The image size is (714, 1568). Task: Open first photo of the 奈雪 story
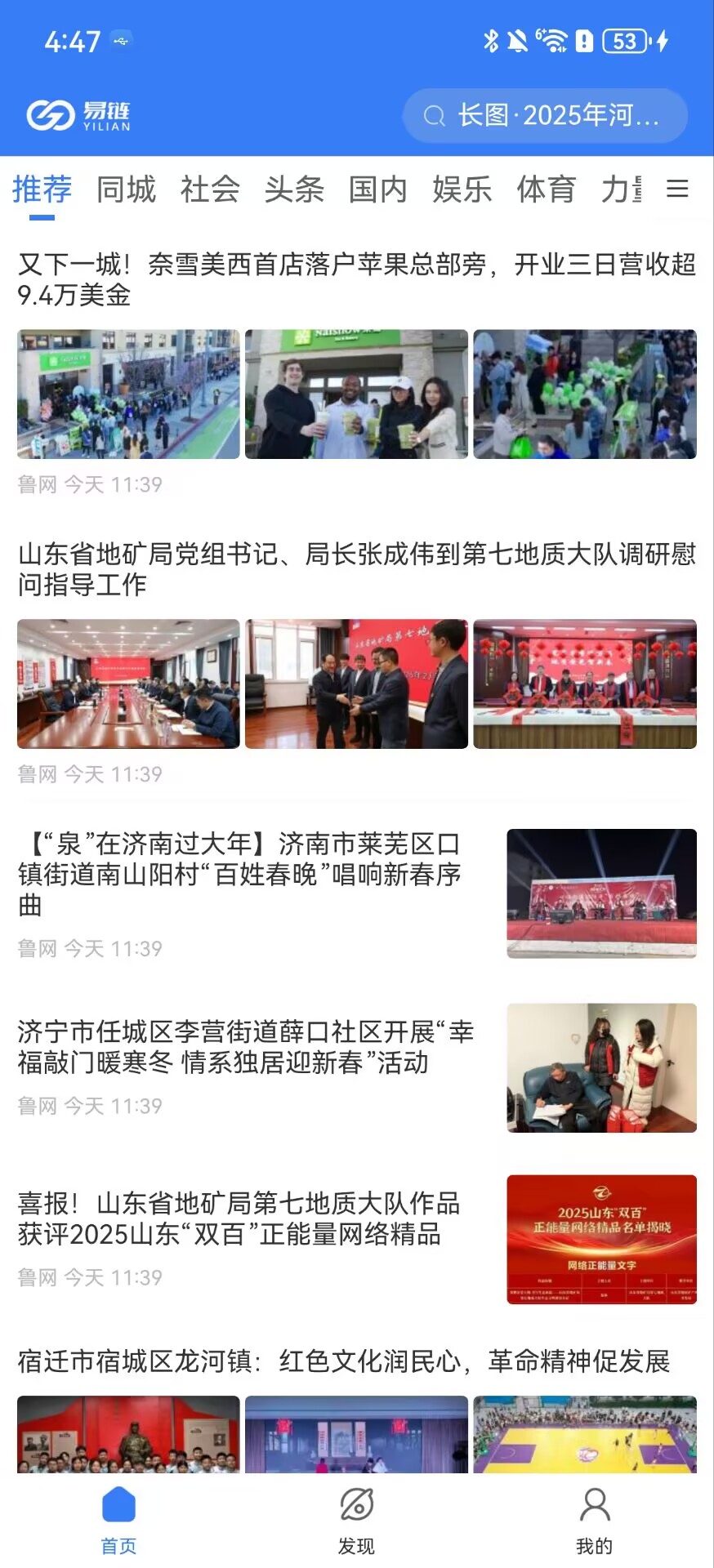click(127, 394)
